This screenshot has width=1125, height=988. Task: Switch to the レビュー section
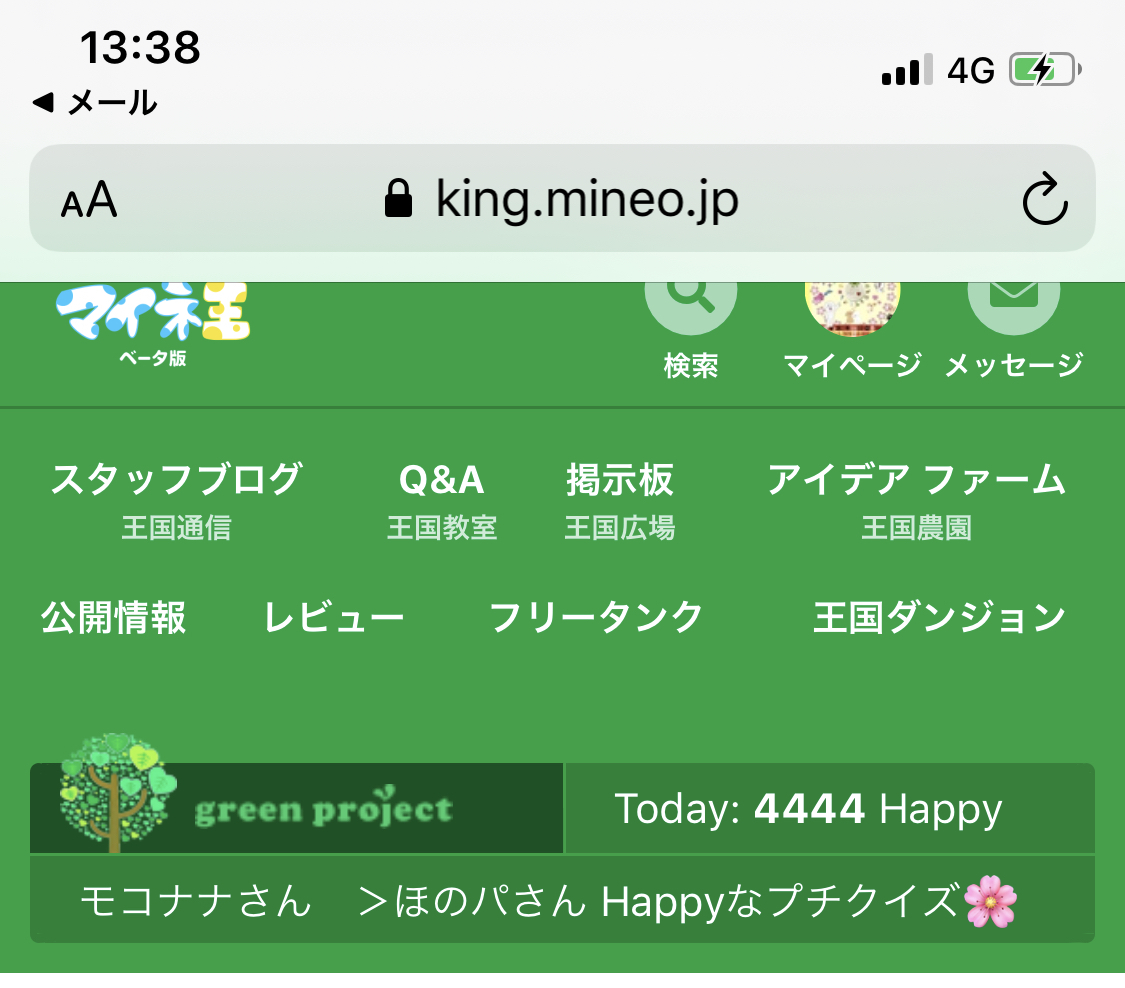334,617
